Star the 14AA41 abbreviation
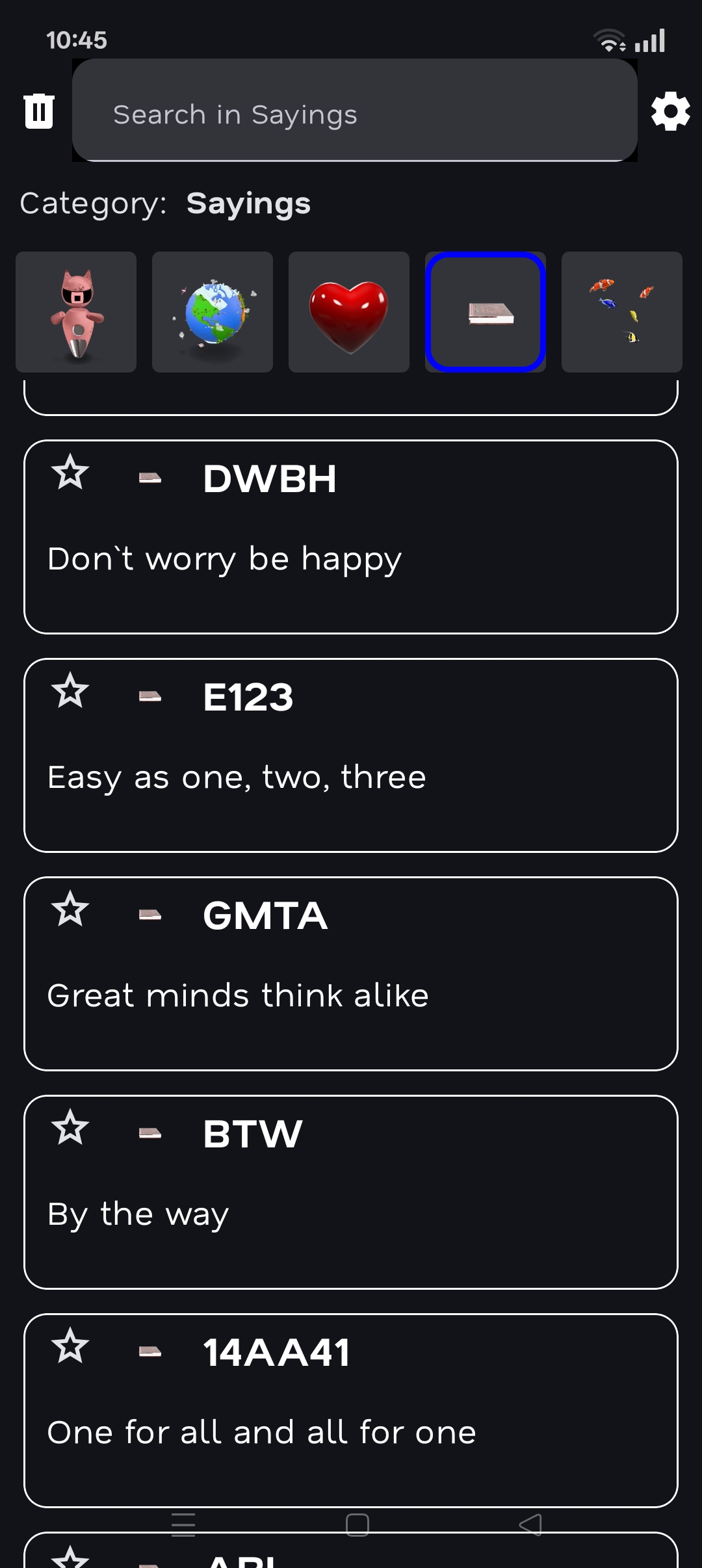The image size is (702, 1568). (70, 1346)
